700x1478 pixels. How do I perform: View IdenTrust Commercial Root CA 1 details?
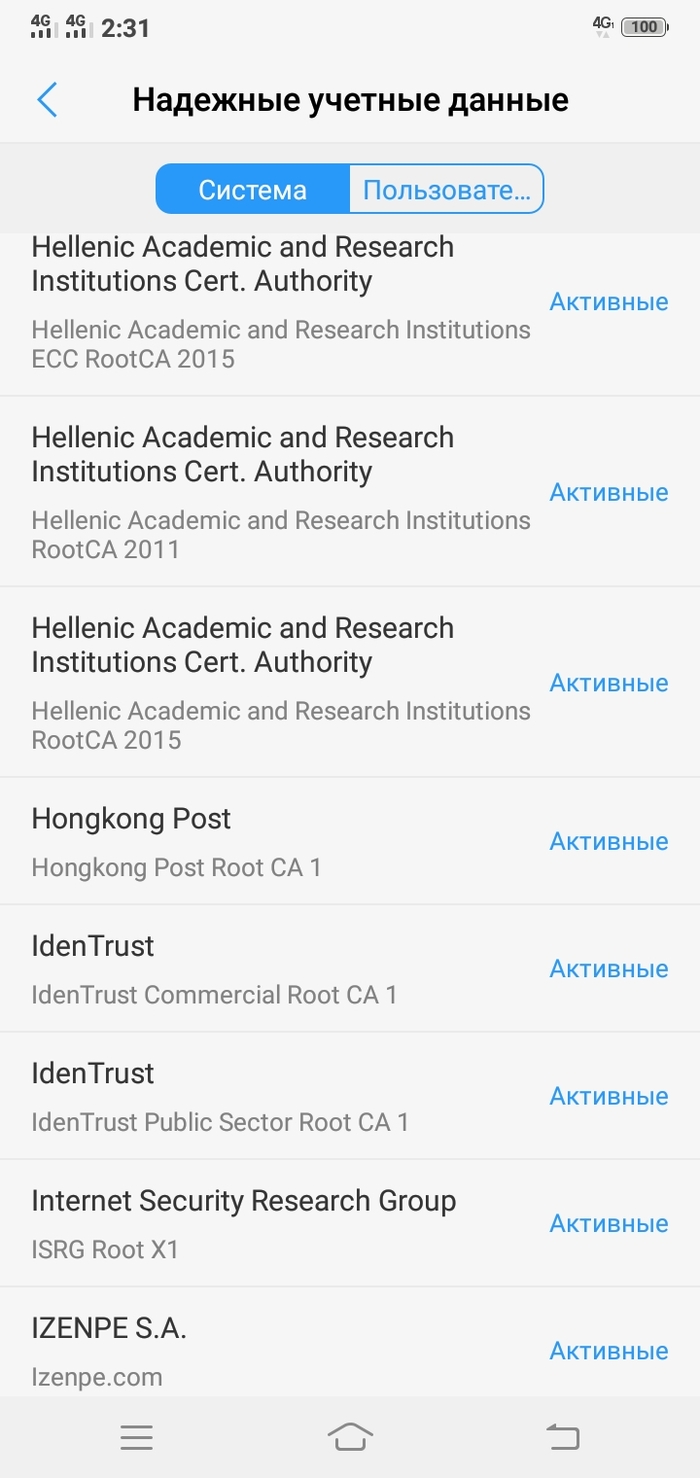click(281, 969)
